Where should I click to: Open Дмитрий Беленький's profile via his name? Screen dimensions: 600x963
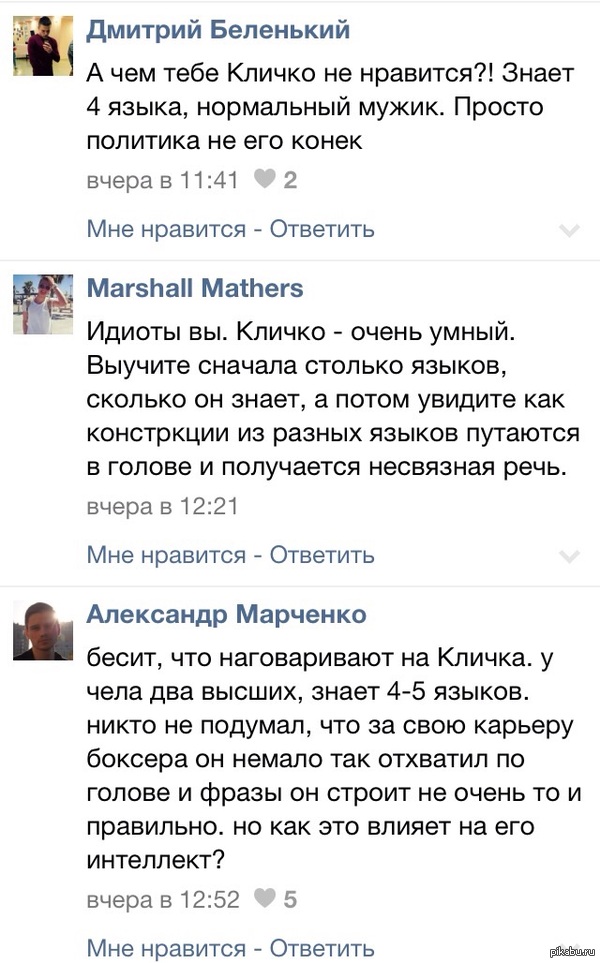pyautogui.click(x=218, y=30)
